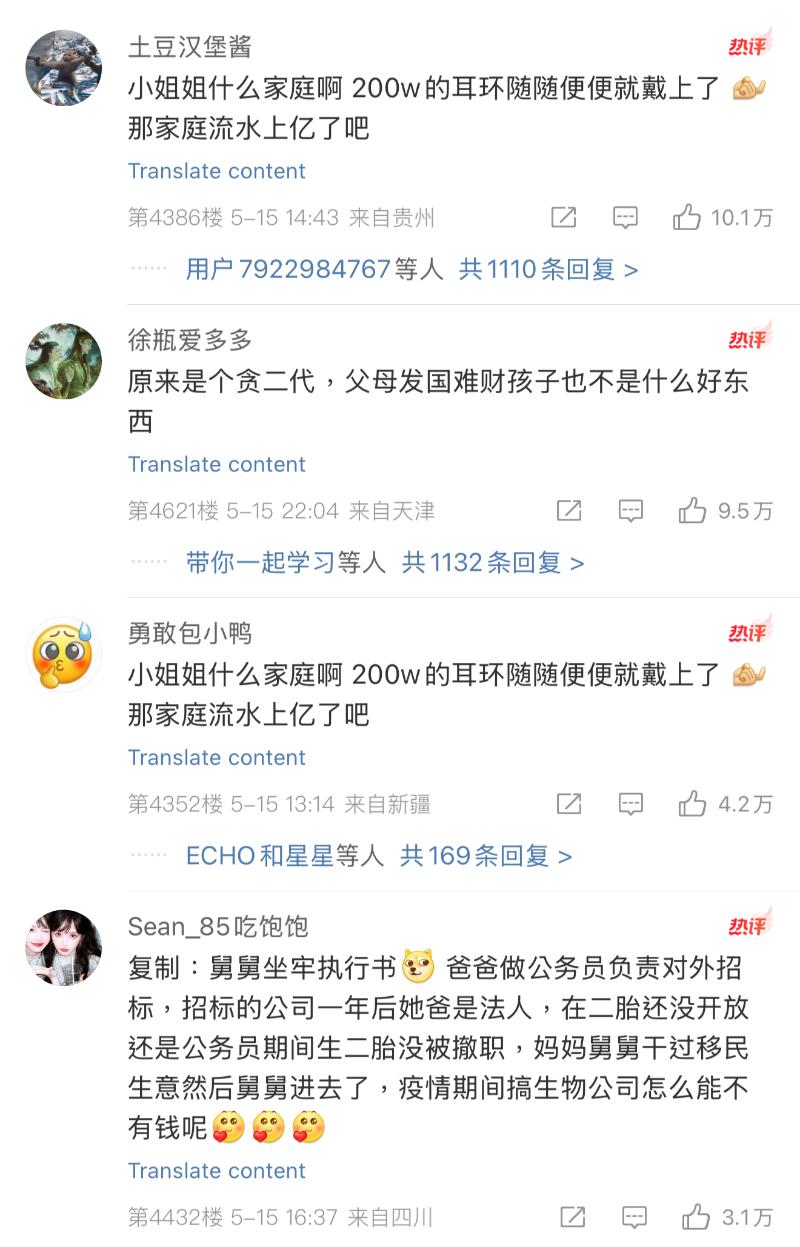800x1247 pixels.
Task: View all 169 replies to 勇敢包小鸭
Action: tap(486, 856)
